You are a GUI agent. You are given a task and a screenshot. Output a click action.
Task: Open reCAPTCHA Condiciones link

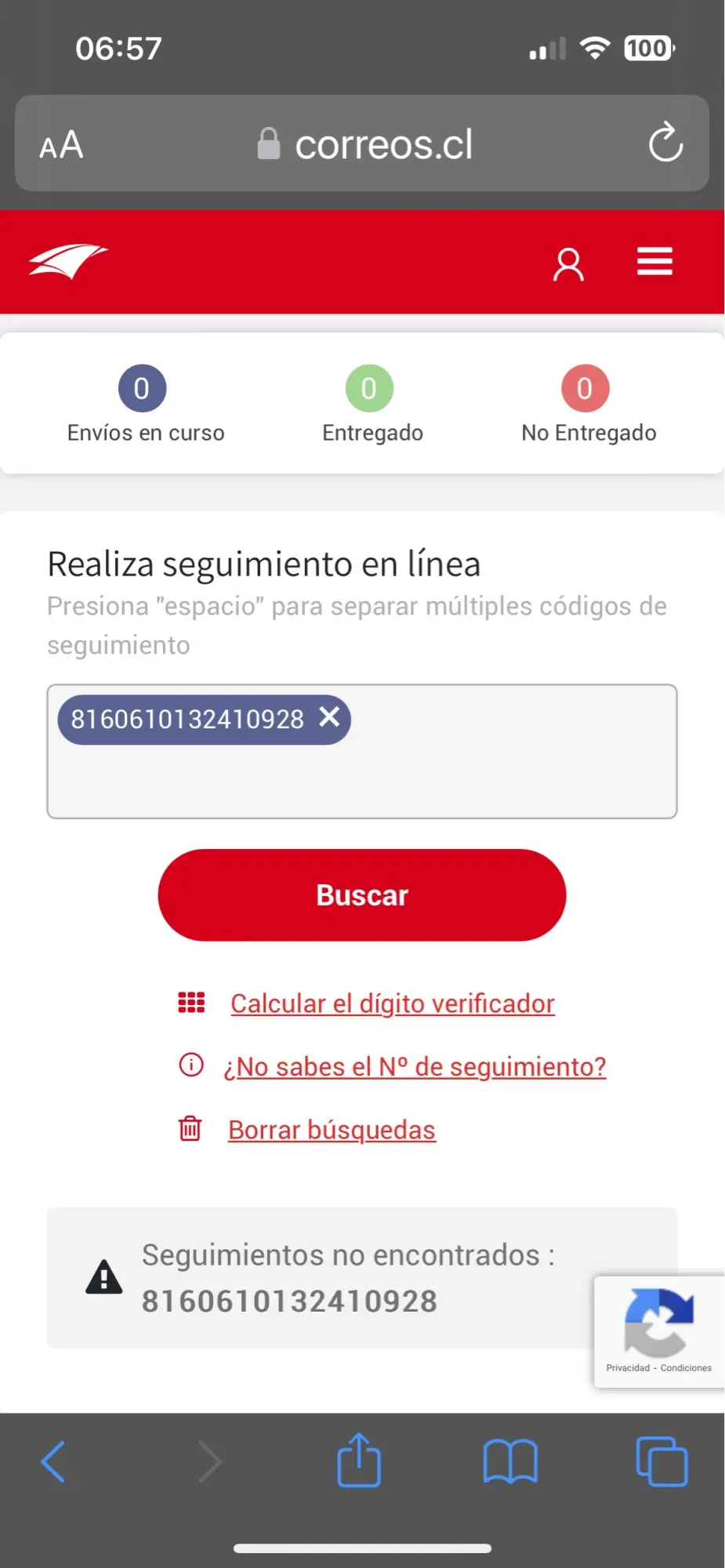686,1368
